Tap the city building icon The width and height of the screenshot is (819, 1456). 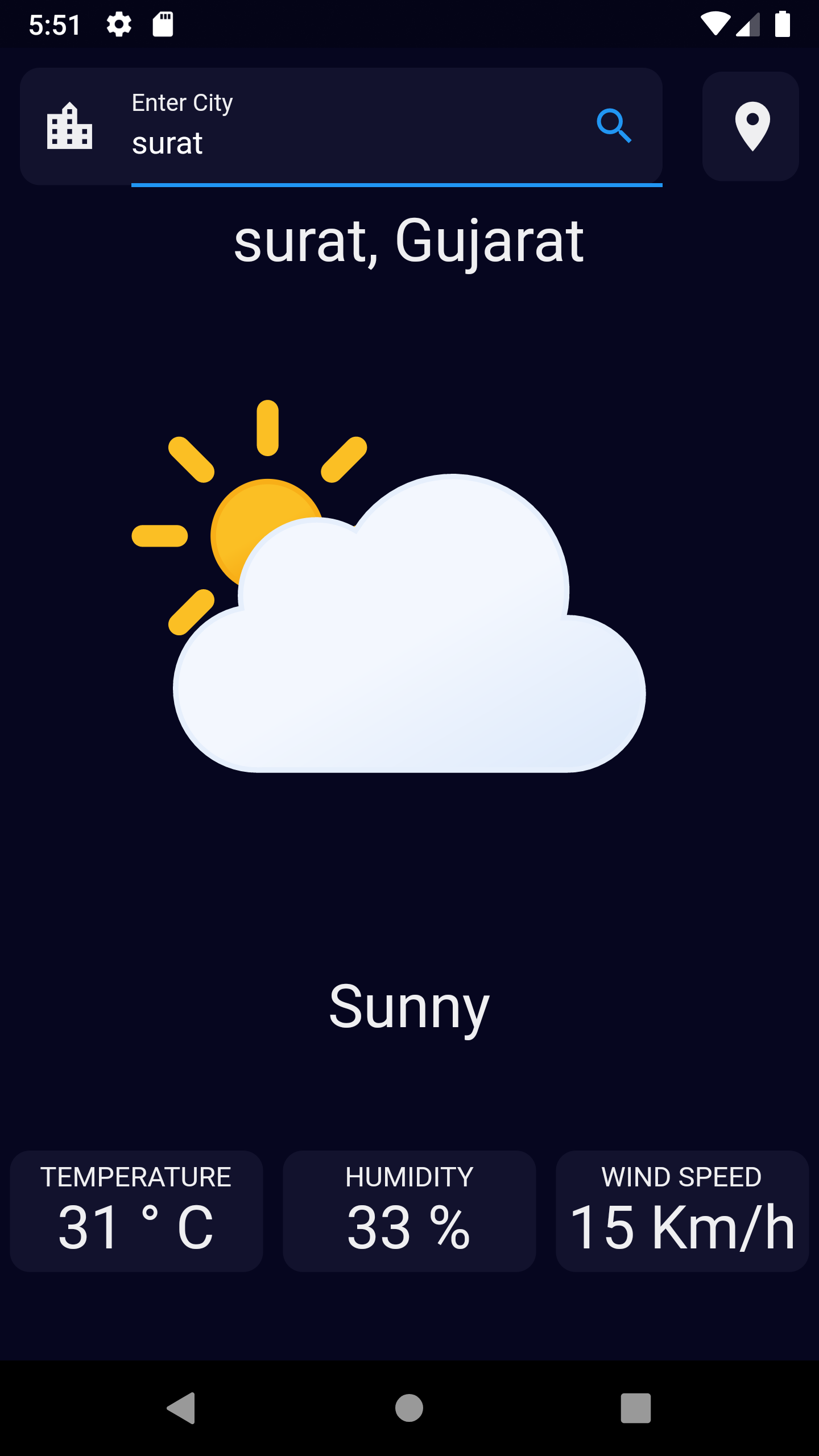69,127
